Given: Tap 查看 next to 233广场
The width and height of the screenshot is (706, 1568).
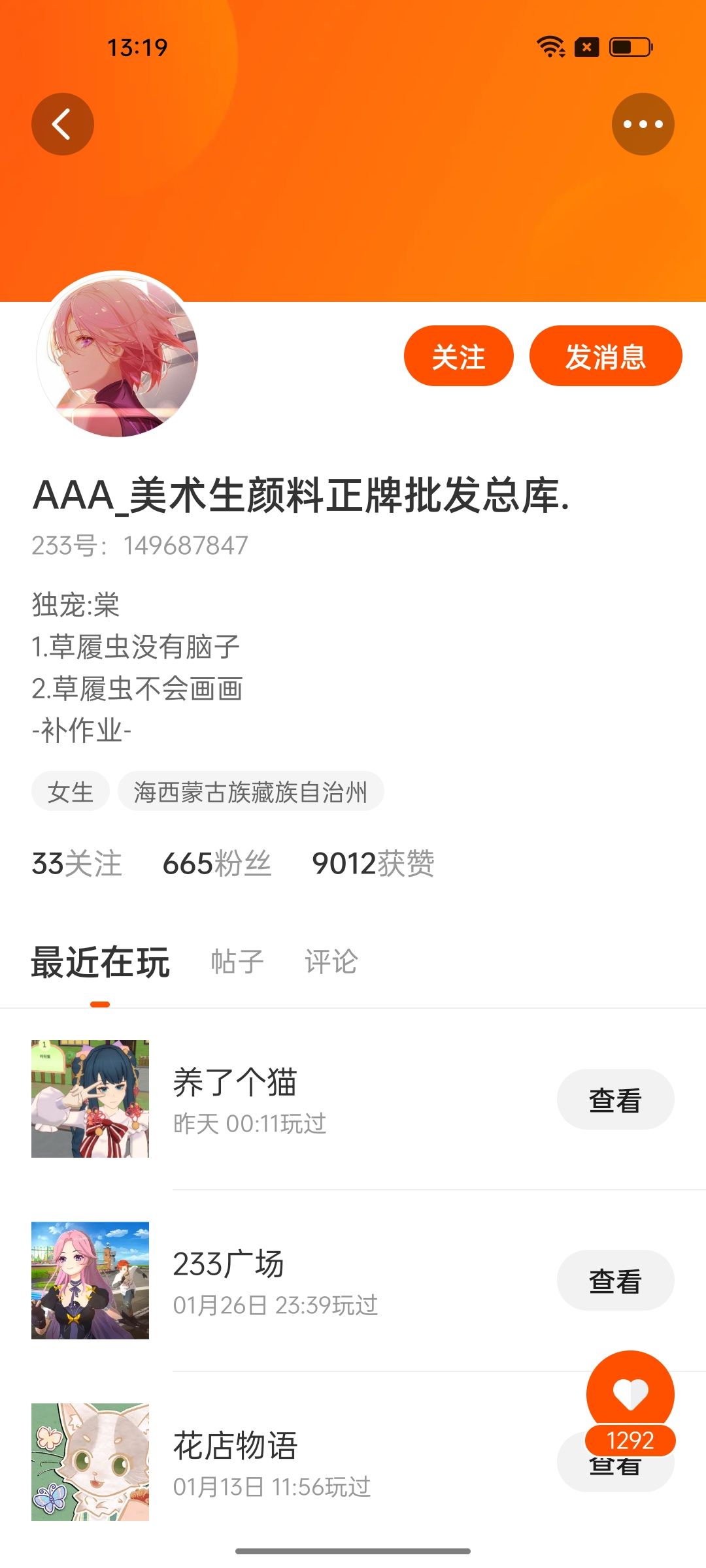Looking at the screenshot, I should point(616,1281).
